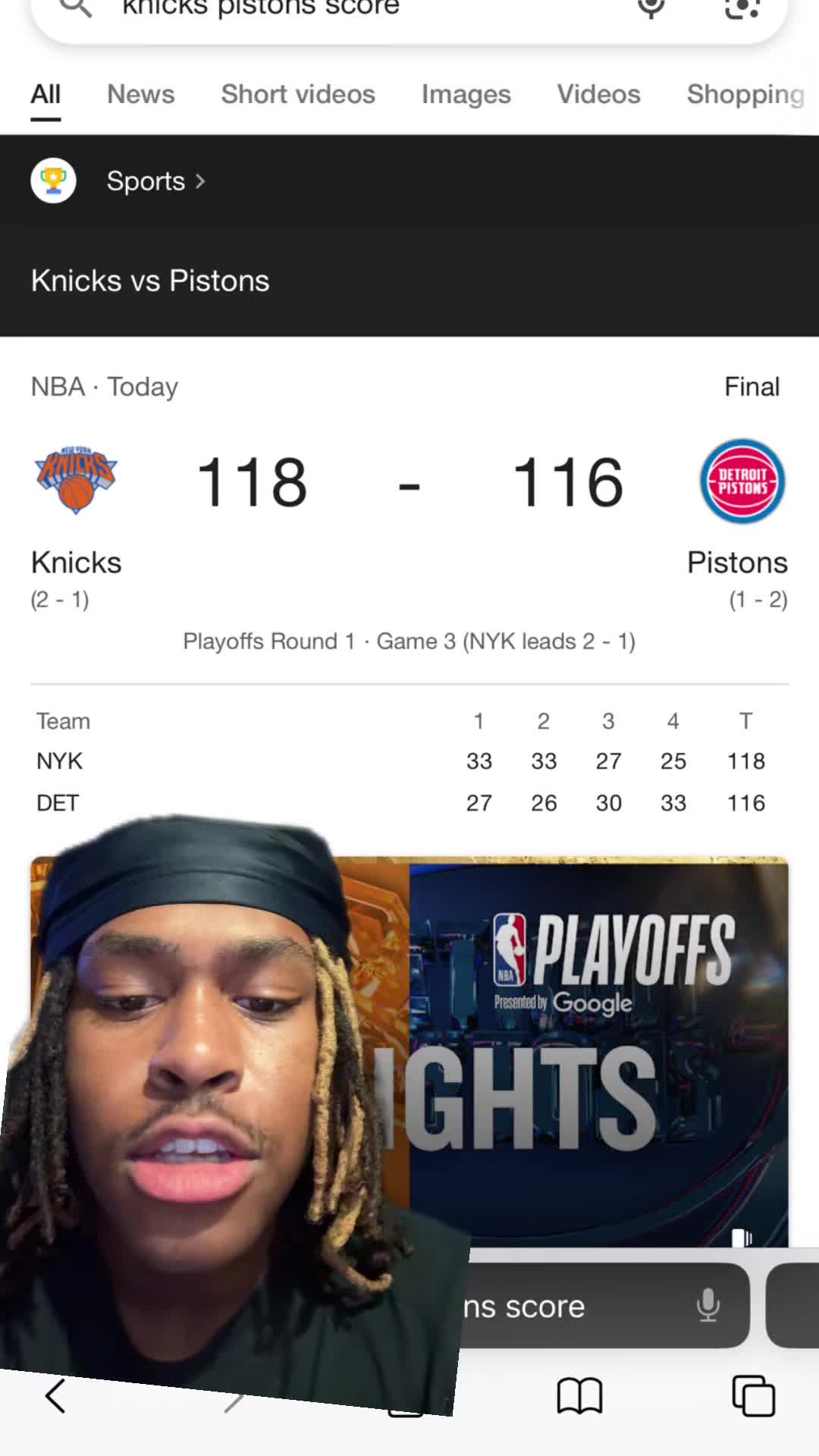
Task: Tap the browser address bar microphone
Action: tap(708, 1305)
